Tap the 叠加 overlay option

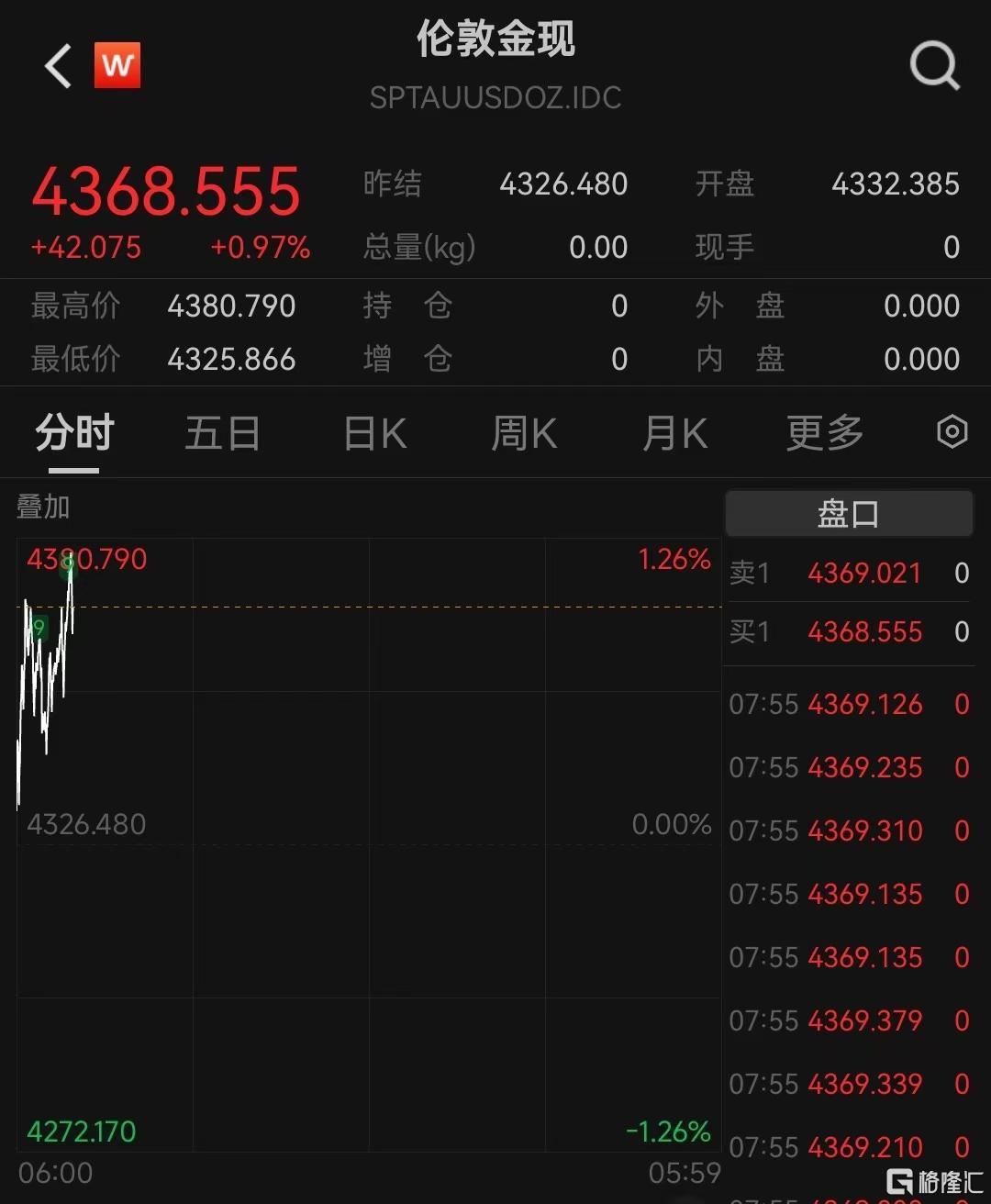pos(43,507)
